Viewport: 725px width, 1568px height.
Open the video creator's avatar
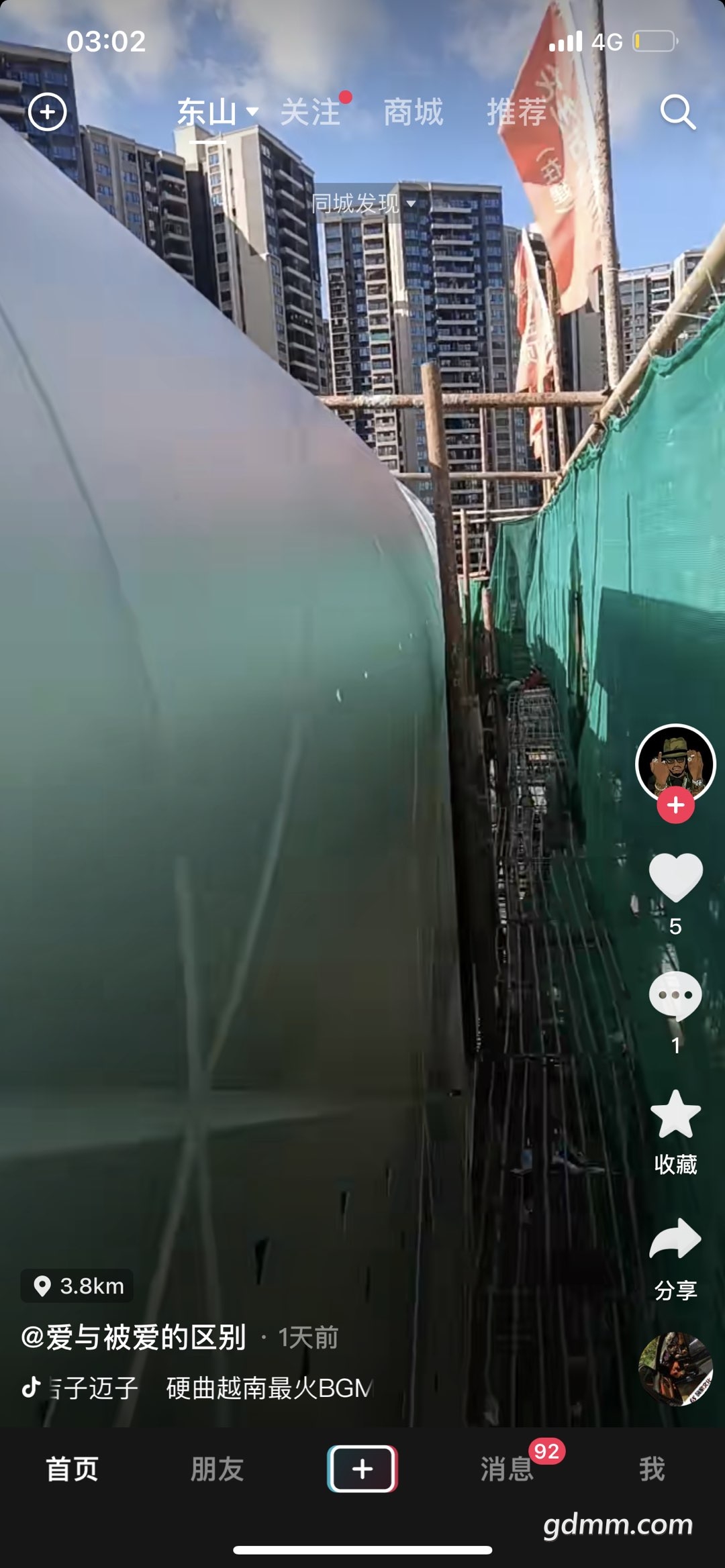(675, 762)
